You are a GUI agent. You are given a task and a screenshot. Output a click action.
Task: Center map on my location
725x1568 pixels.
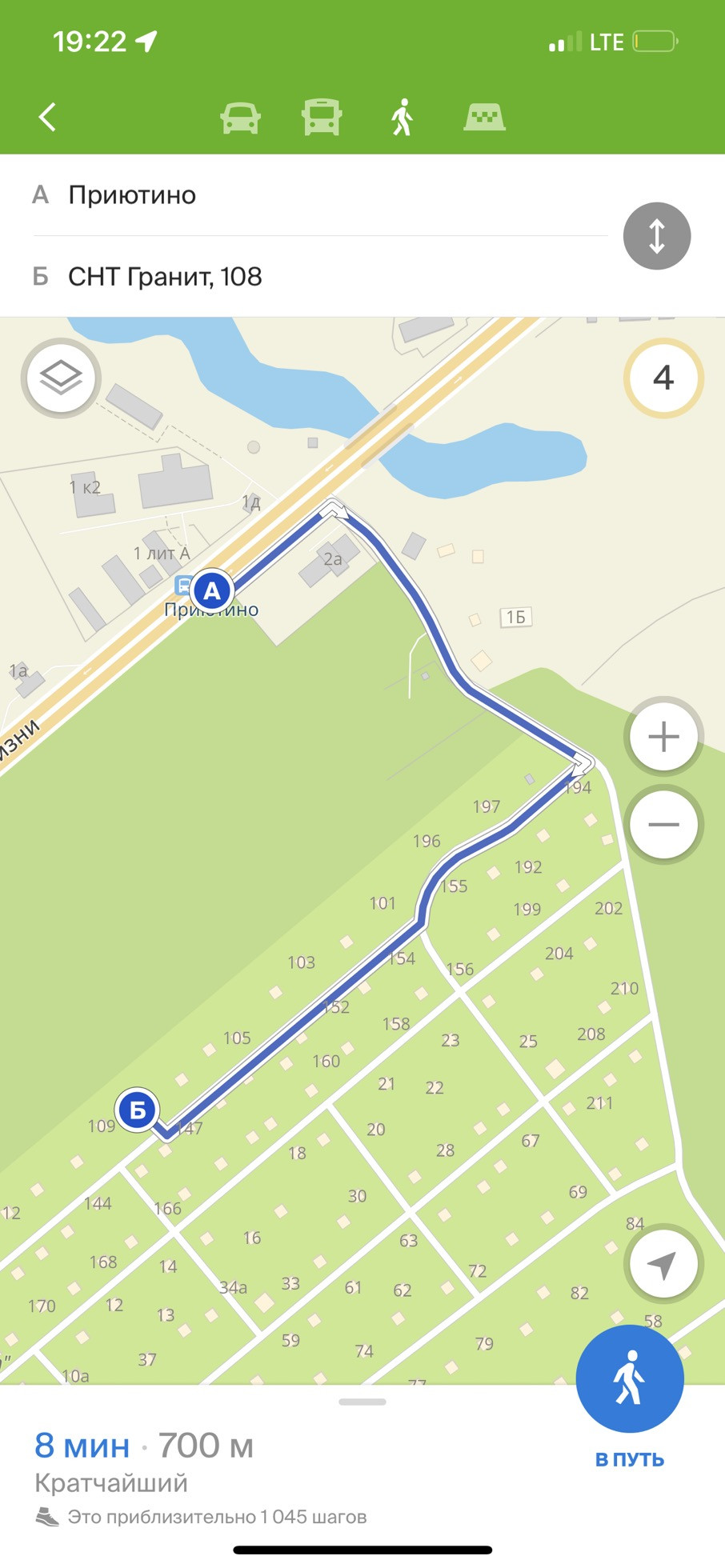pos(662,1264)
